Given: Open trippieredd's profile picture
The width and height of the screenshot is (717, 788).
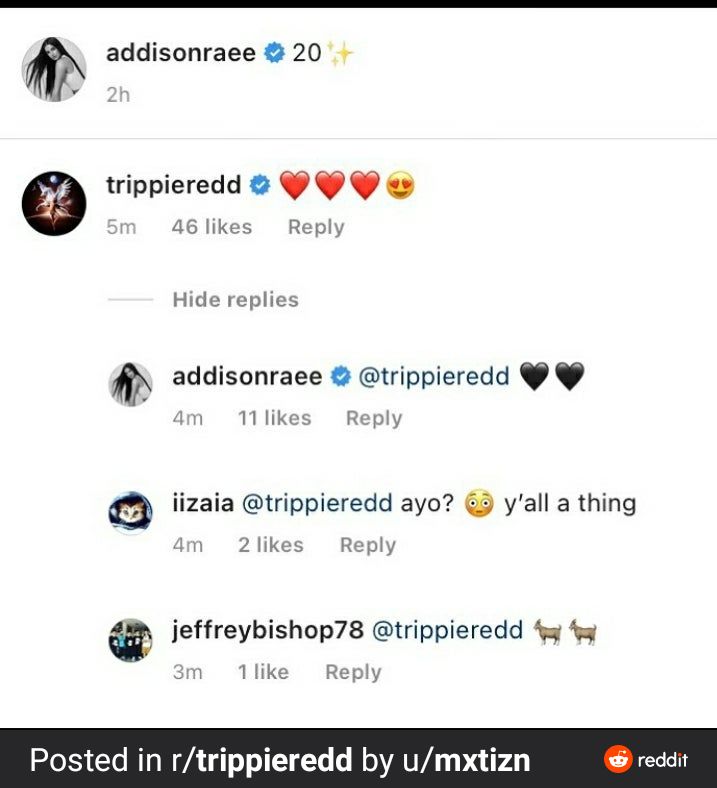Looking at the screenshot, I should (x=54, y=203).
